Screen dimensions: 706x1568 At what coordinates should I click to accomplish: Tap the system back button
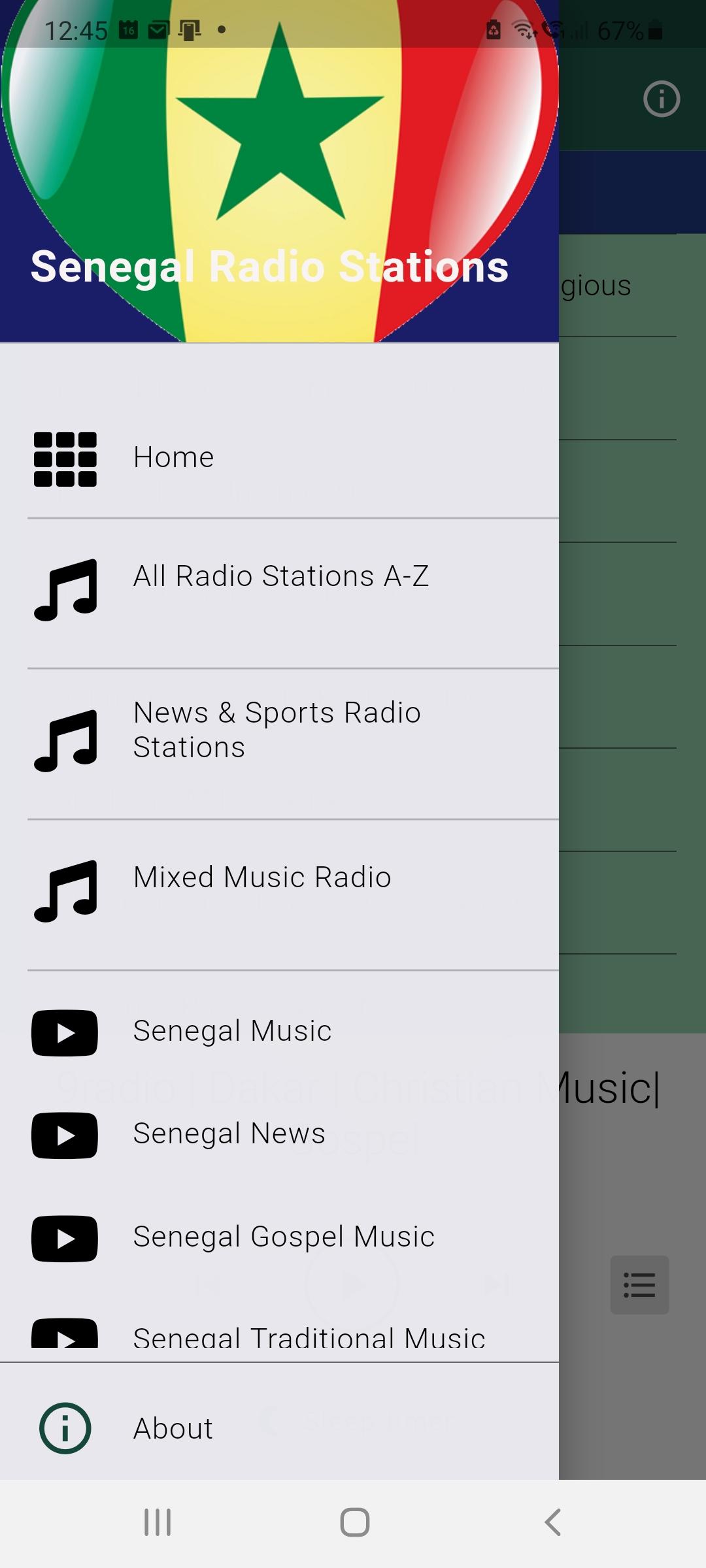coord(552,1522)
